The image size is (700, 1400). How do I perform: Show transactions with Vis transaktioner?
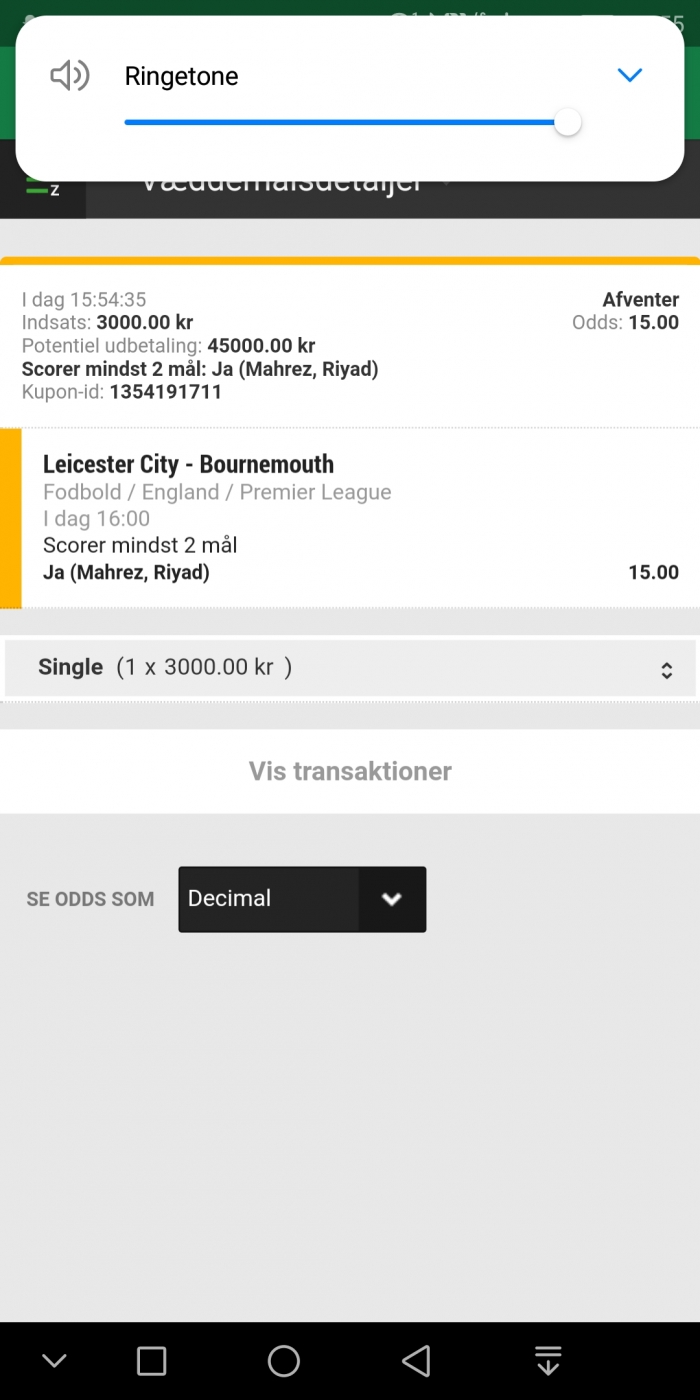pyautogui.click(x=350, y=771)
